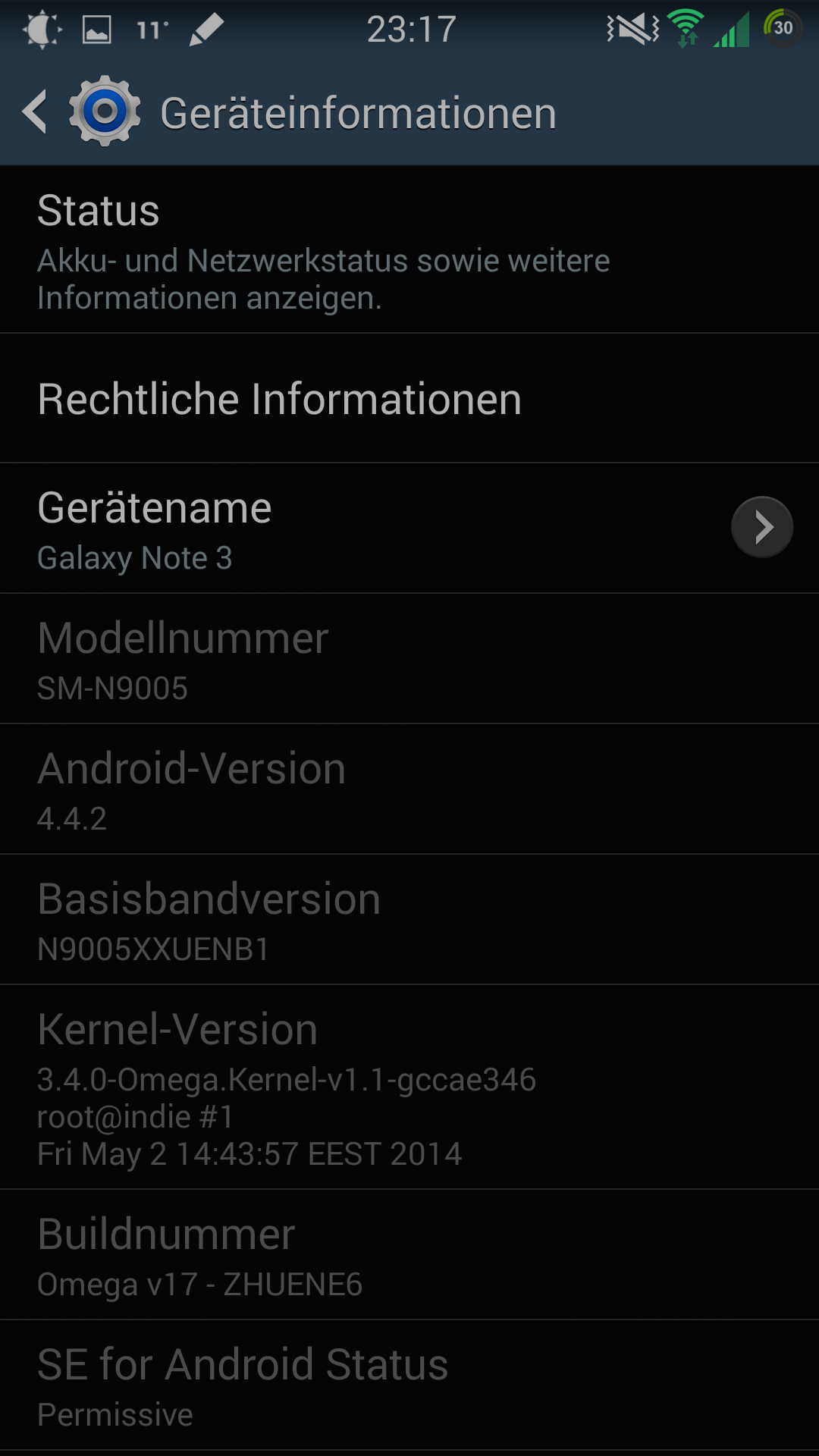Viewport: 819px width, 1456px height.
Task: Tap the Android-Version row
Action: (x=409, y=789)
